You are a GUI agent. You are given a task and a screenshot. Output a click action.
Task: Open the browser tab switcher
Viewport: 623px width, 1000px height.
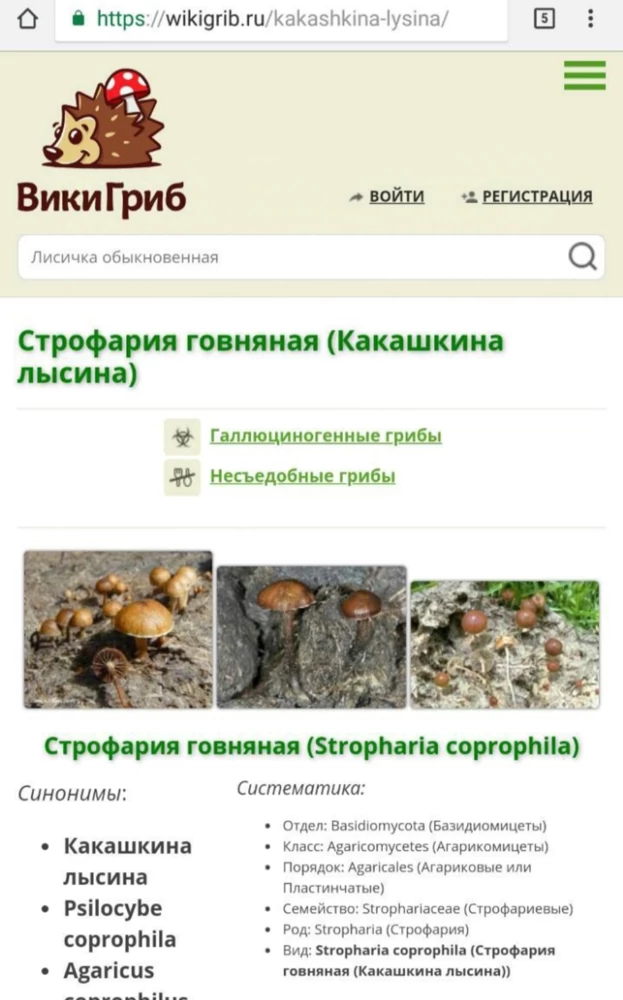click(544, 19)
